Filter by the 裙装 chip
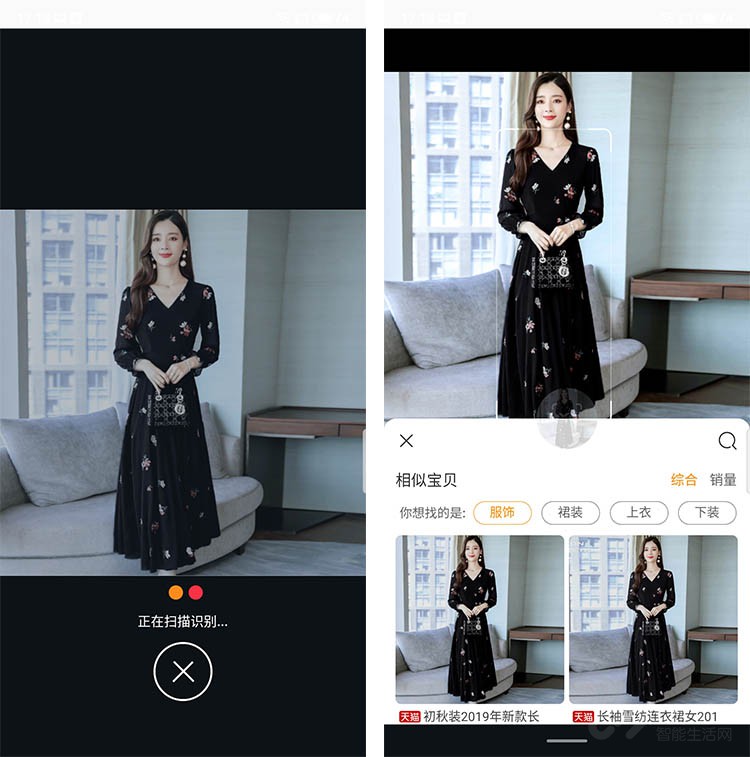Image resolution: width=750 pixels, height=757 pixels. click(x=570, y=512)
